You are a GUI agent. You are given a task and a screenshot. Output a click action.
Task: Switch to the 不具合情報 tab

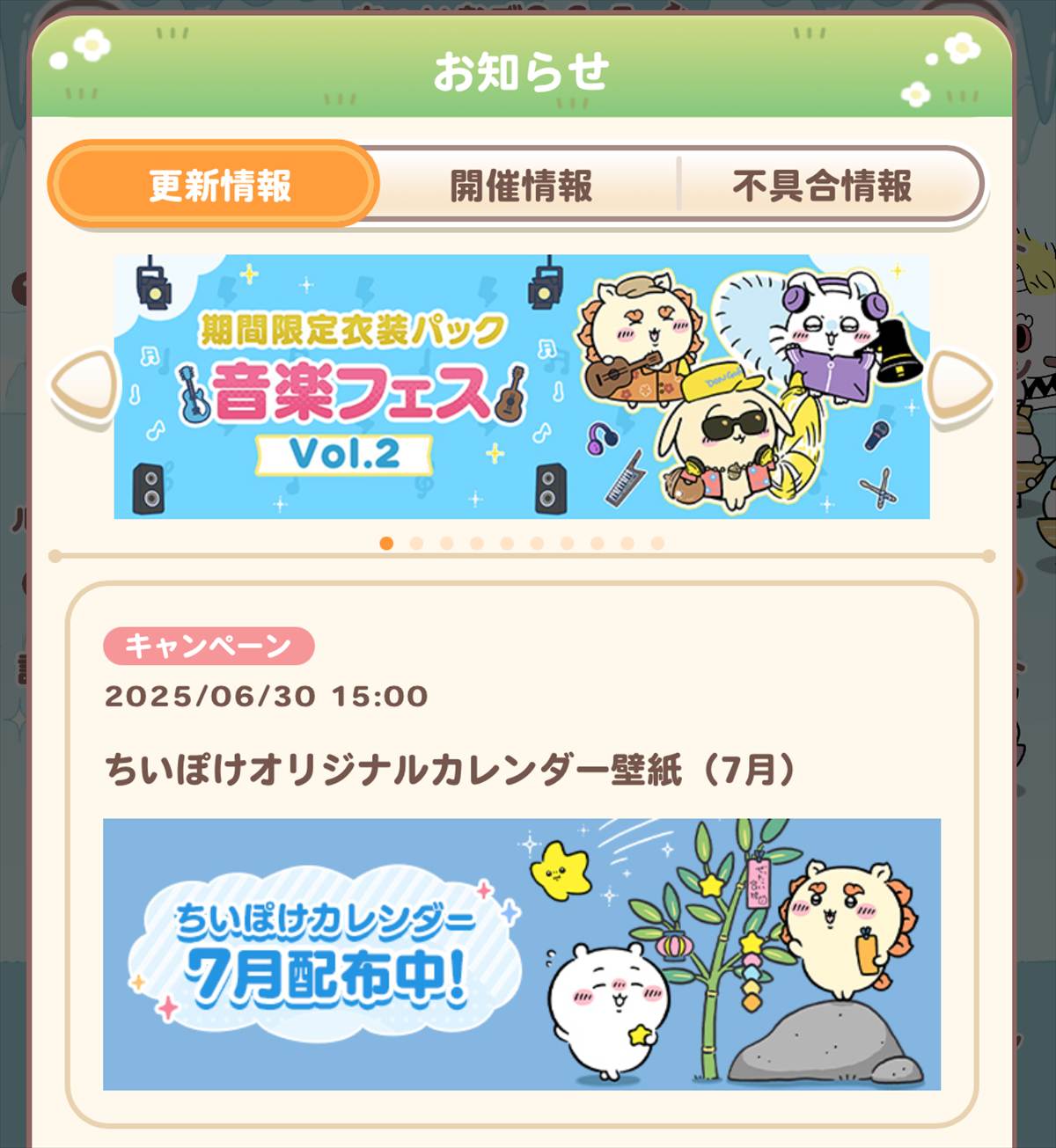823,186
